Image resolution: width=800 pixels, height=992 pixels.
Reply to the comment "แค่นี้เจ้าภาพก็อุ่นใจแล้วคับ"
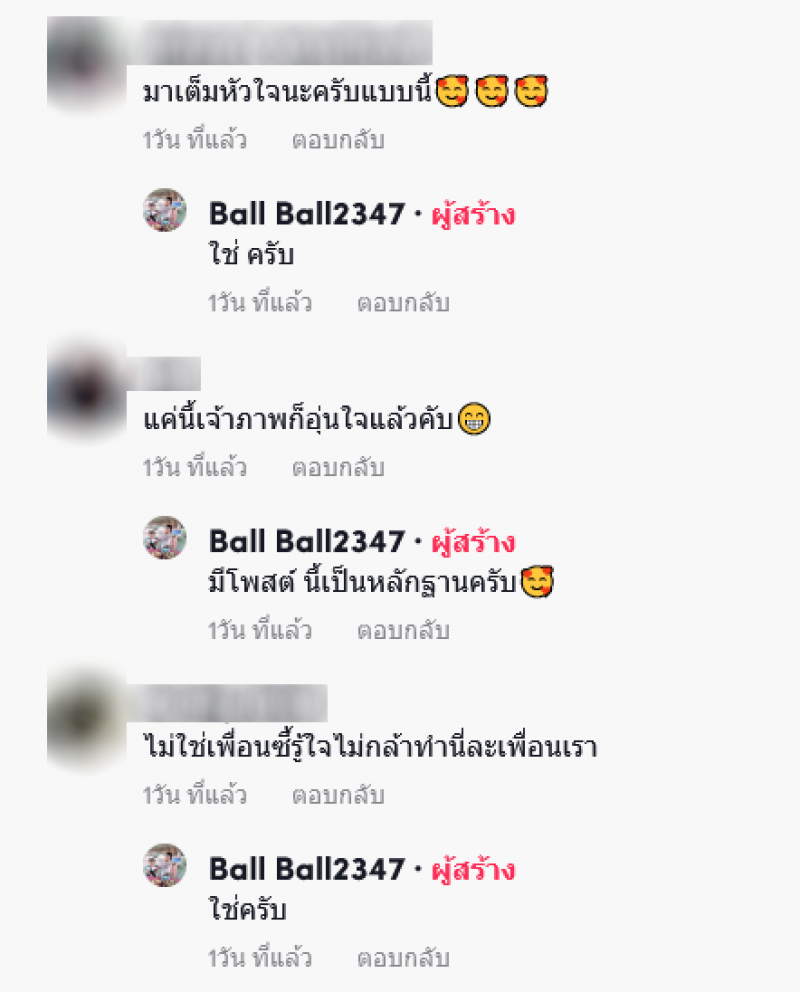(x=337, y=468)
